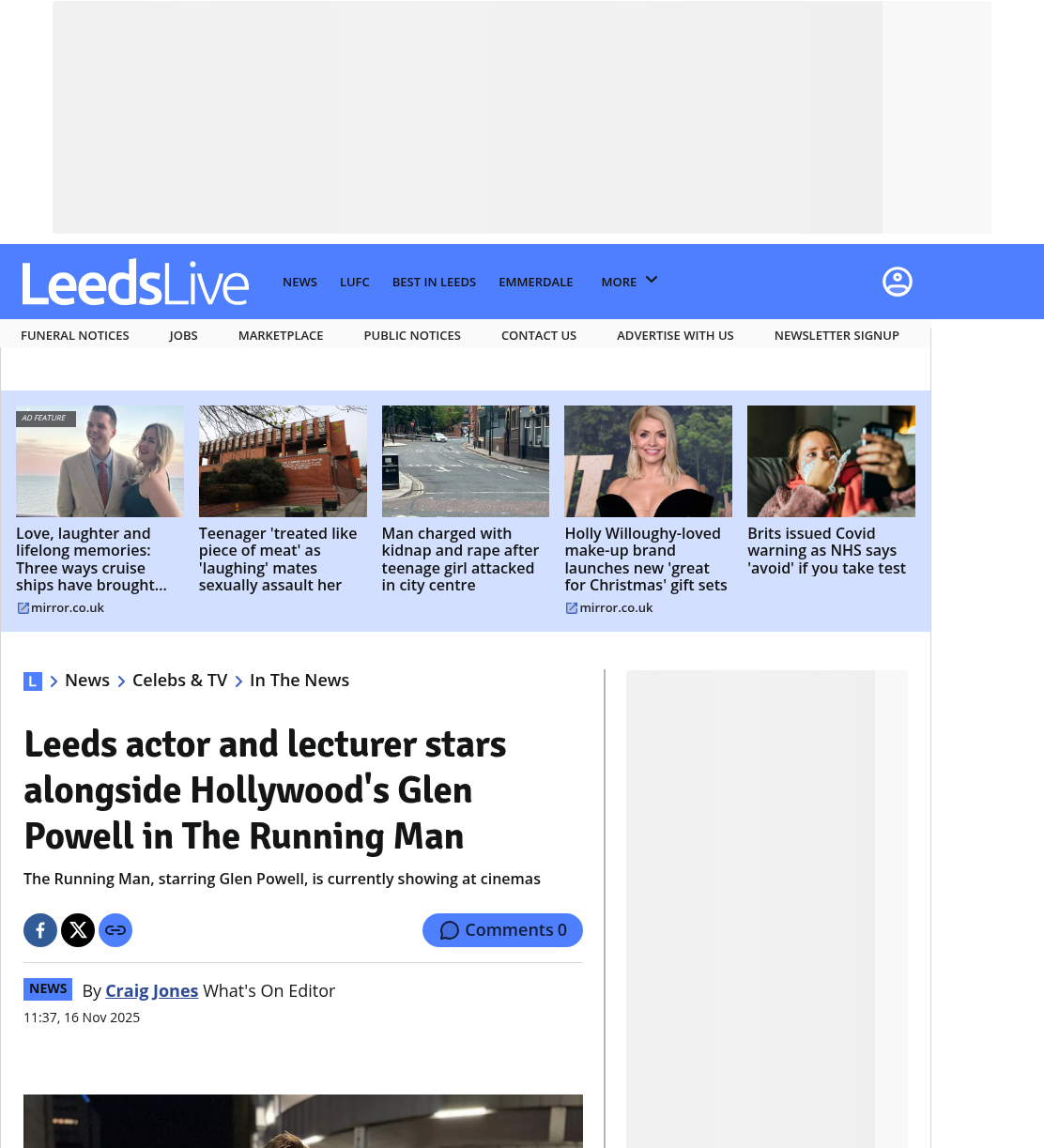Screen dimensions: 1044x1148
Task: Open Funeral Notices page
Action: point(75,335)
